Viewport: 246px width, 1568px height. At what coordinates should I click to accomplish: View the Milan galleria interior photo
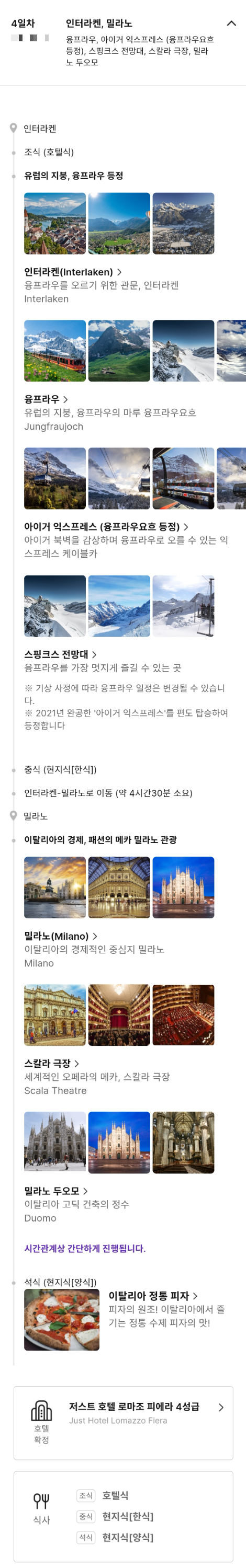(119, 887)
